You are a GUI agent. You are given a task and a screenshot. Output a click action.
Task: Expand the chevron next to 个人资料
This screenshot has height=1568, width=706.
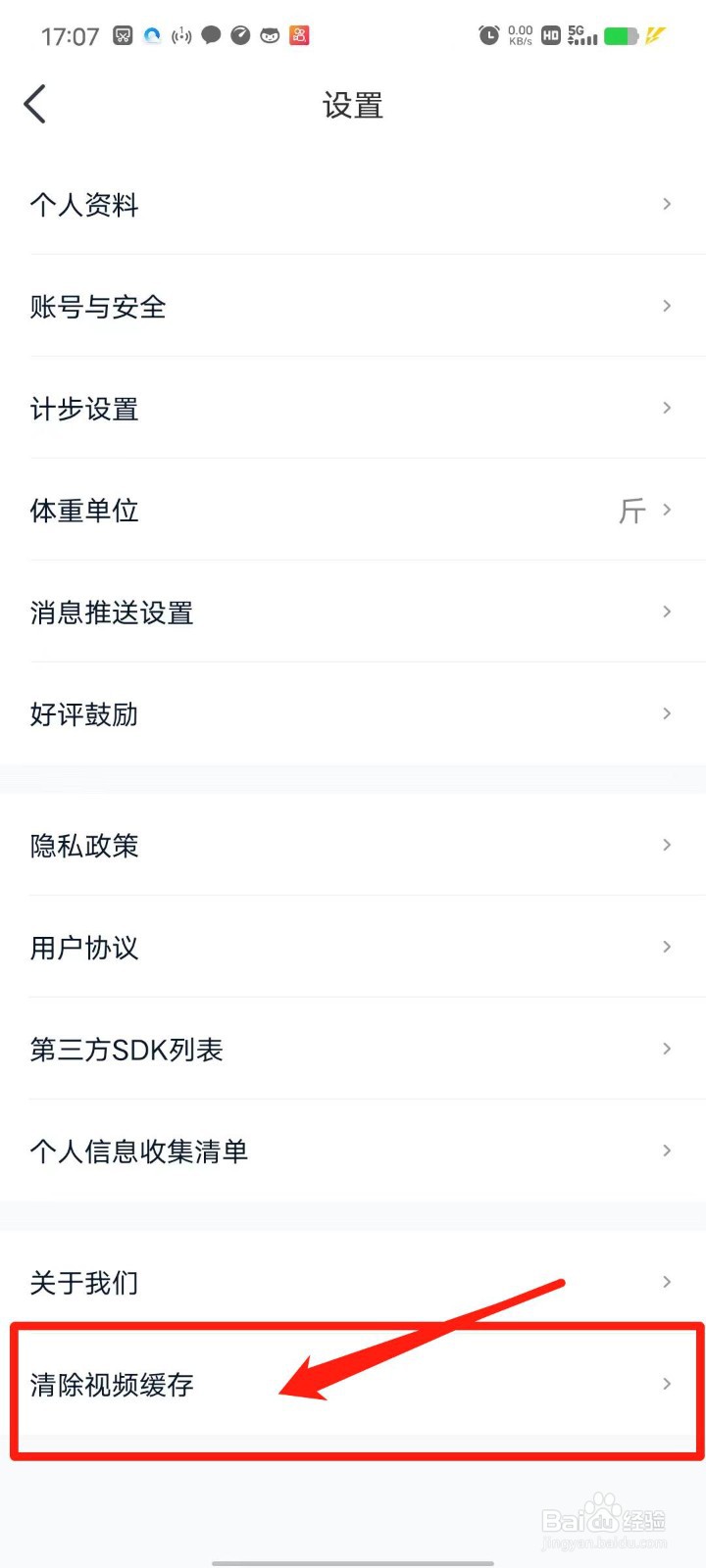tap(667, 204)
